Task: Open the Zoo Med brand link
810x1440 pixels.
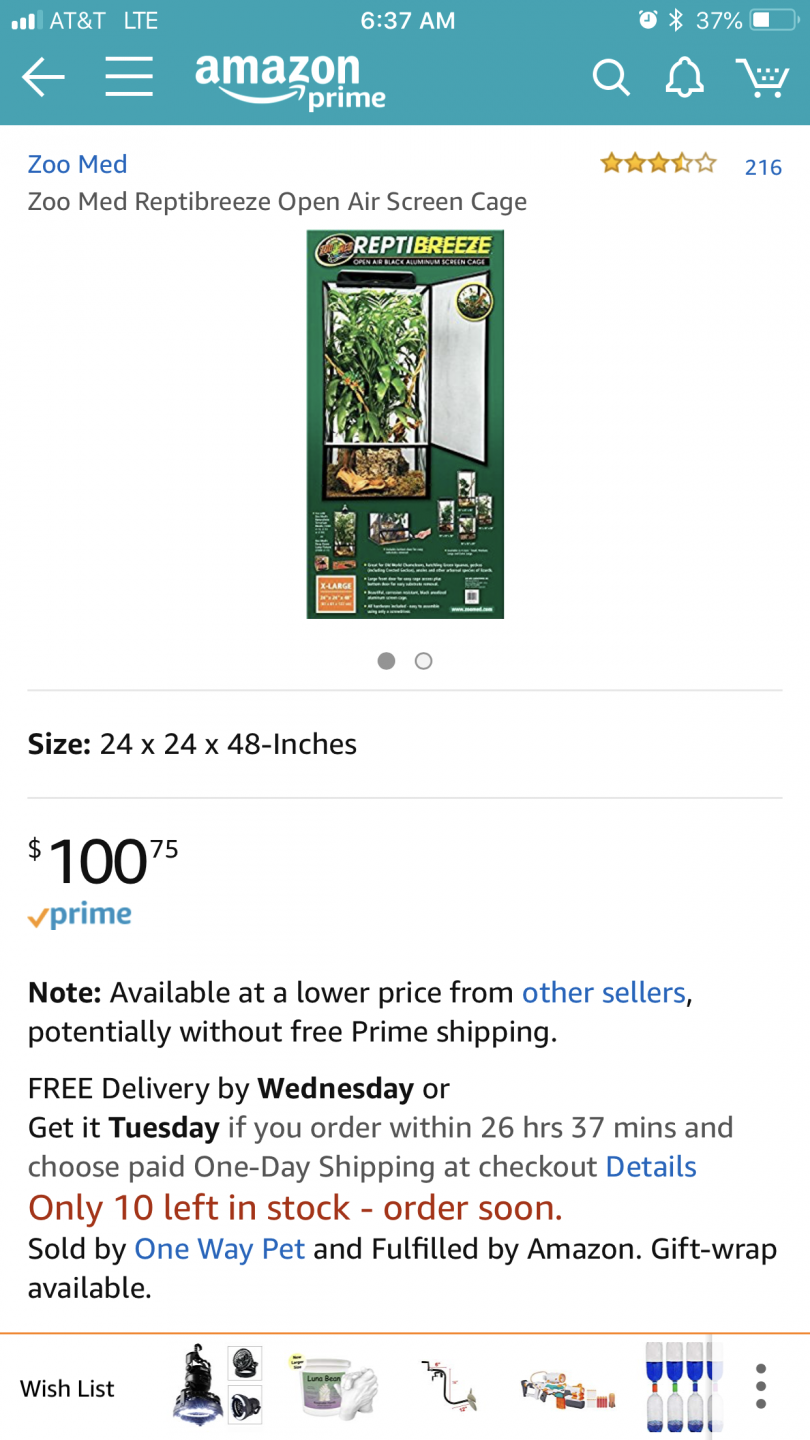Action: point(77,164)
